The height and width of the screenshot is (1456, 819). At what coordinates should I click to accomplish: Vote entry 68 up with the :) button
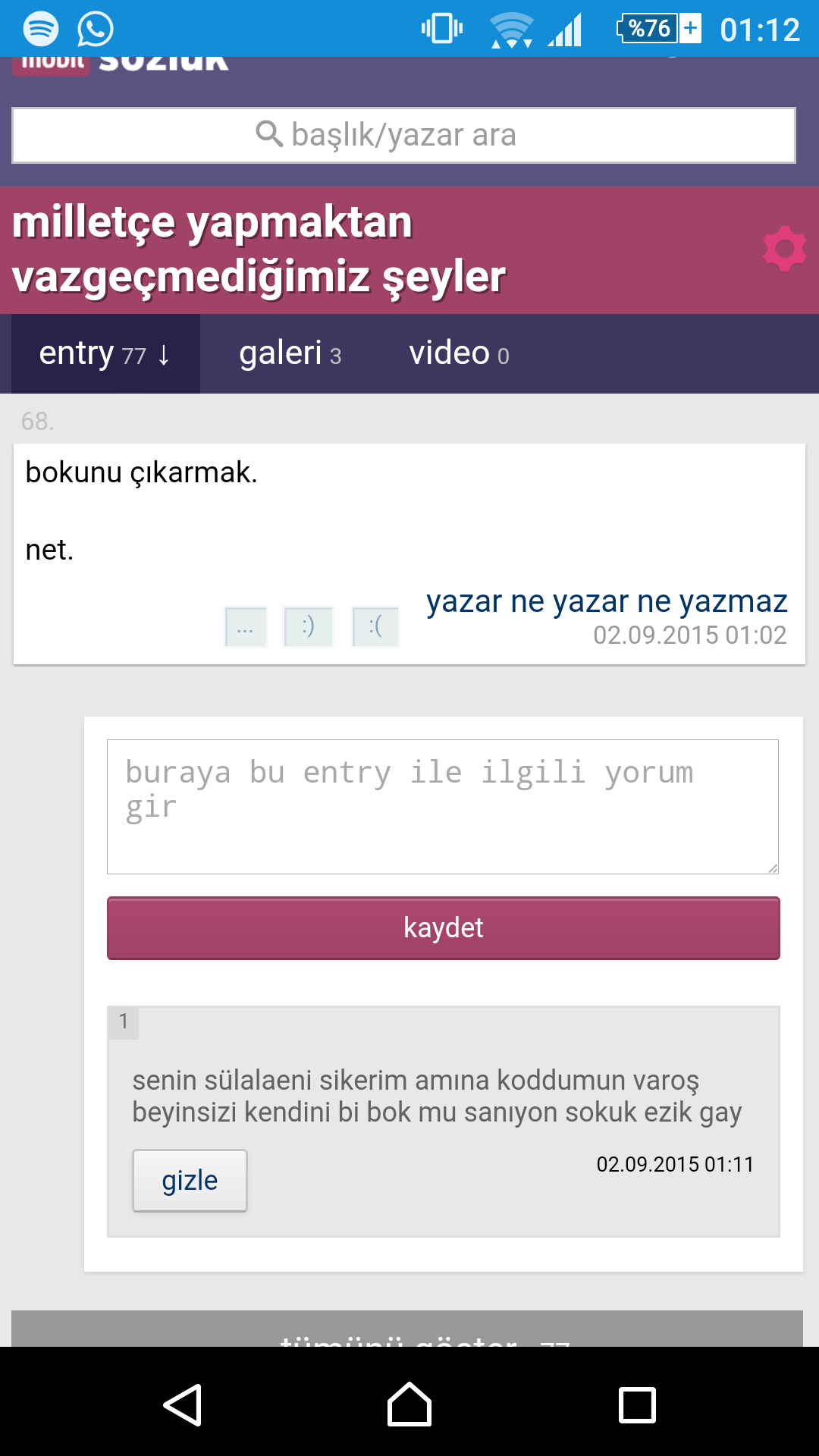[308, 627]
